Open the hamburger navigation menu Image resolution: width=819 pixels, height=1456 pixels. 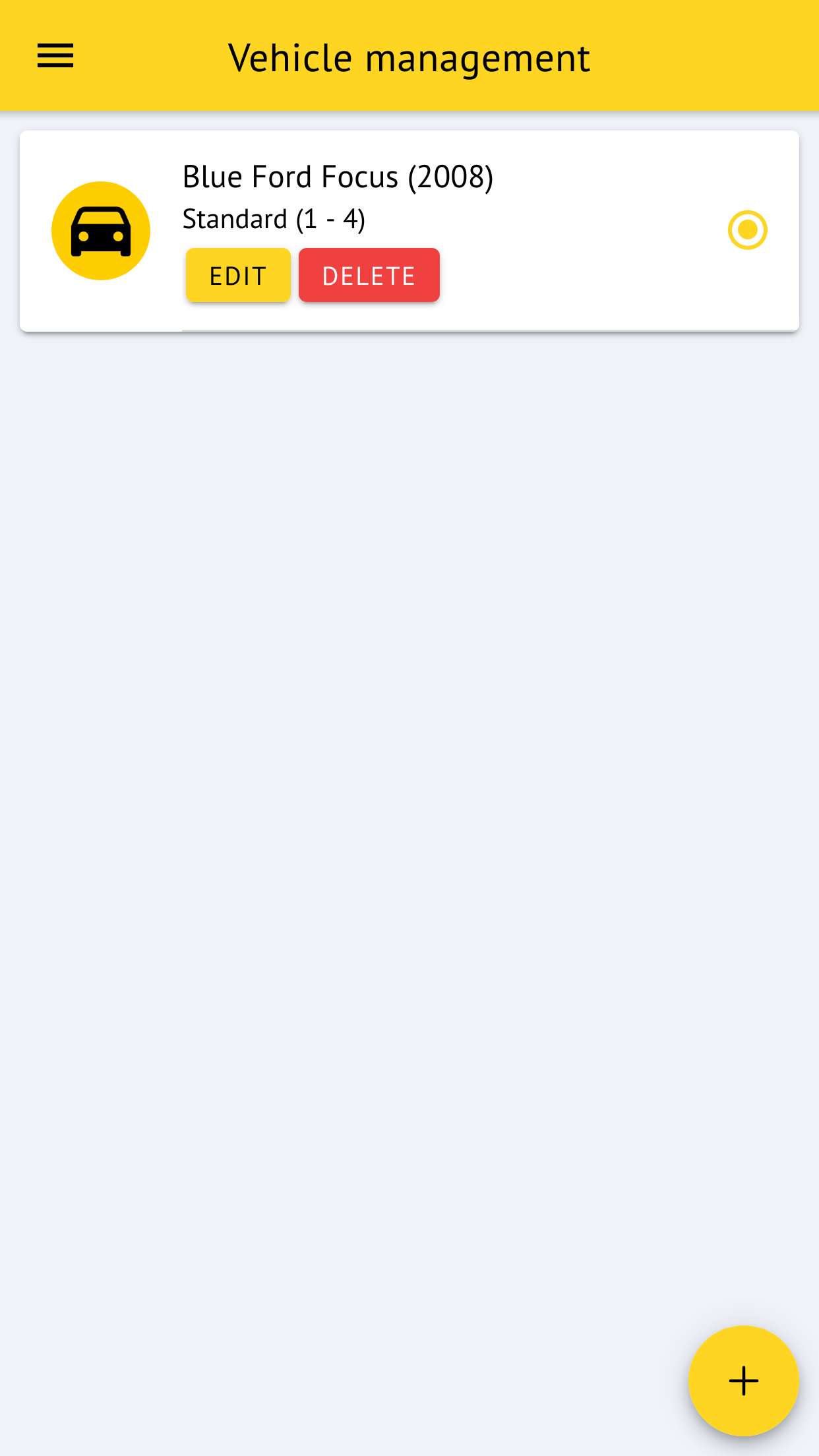(55, 56)
